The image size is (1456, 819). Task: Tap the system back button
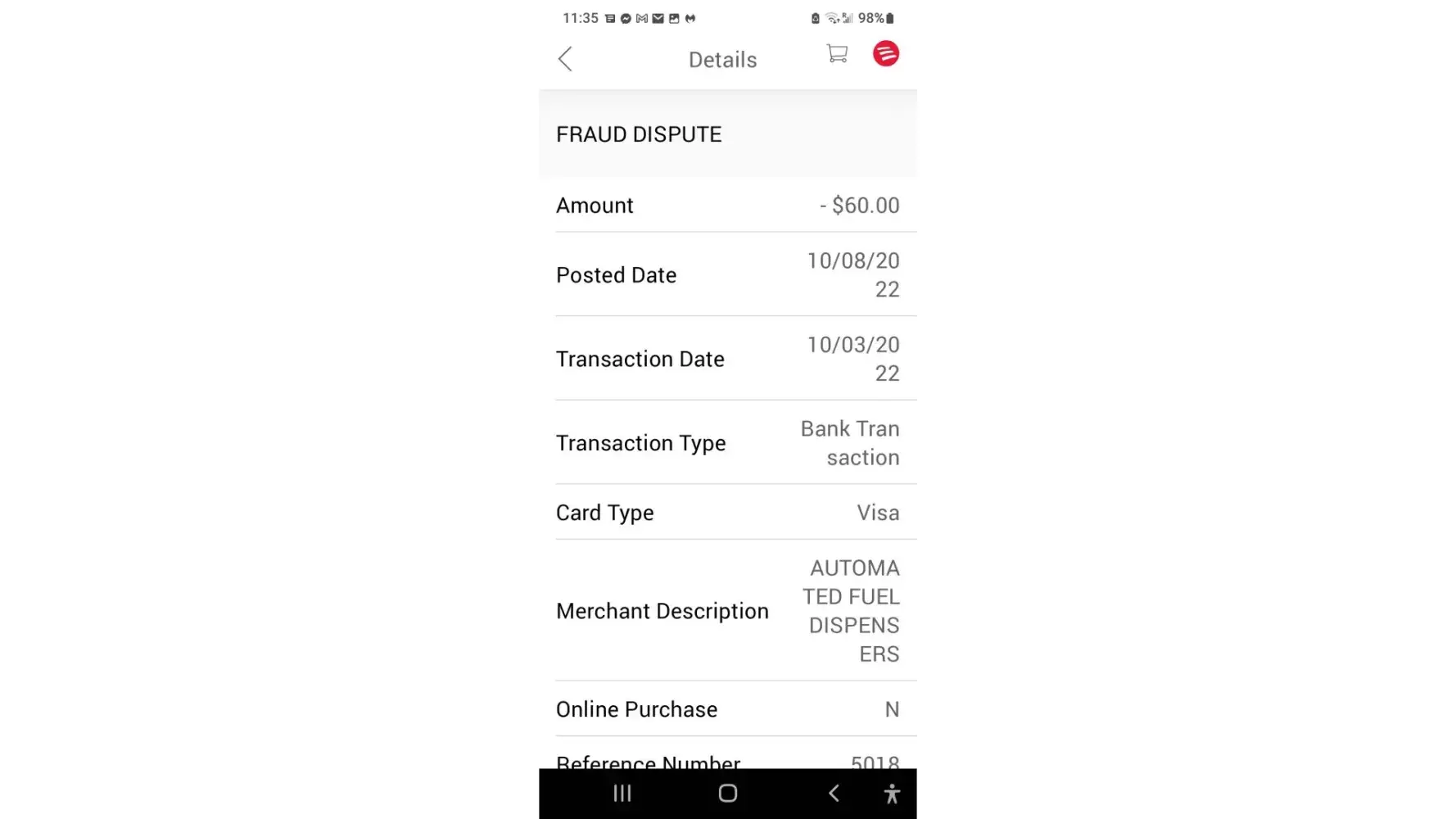pos(834,793)
